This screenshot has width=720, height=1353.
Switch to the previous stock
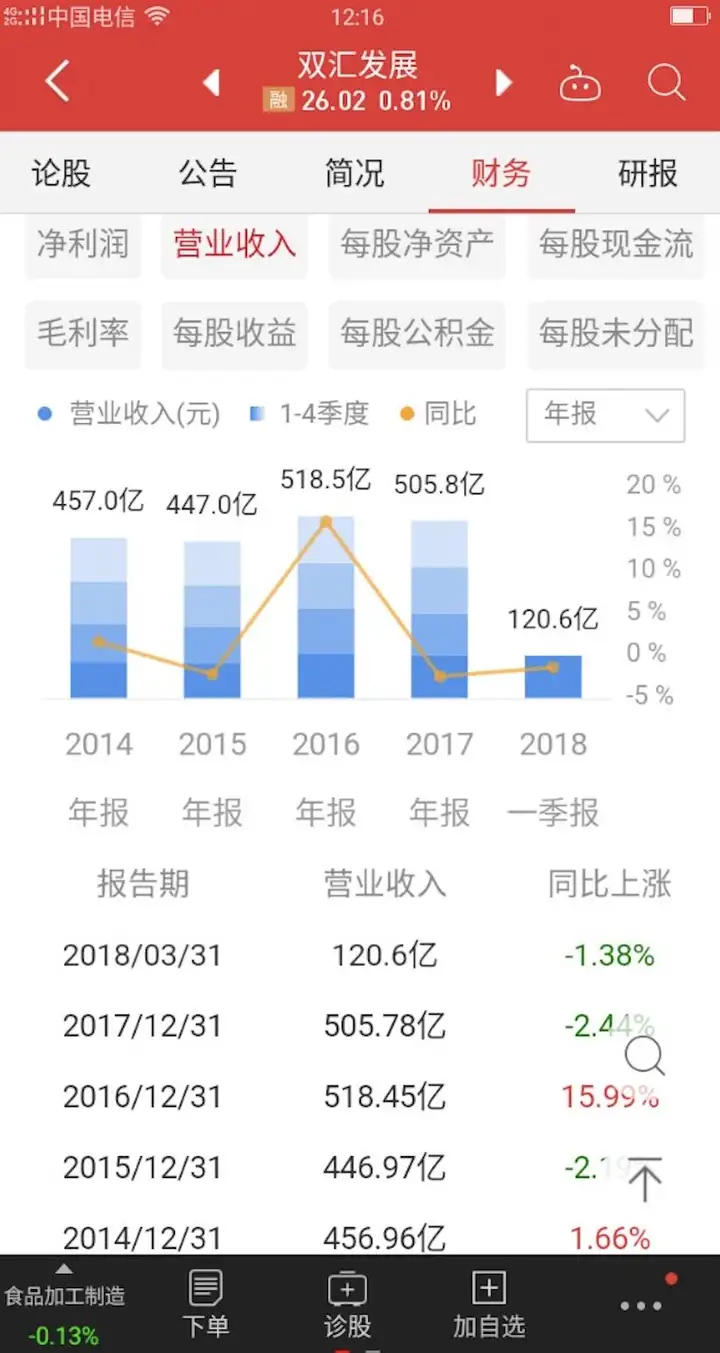[211, 82]
